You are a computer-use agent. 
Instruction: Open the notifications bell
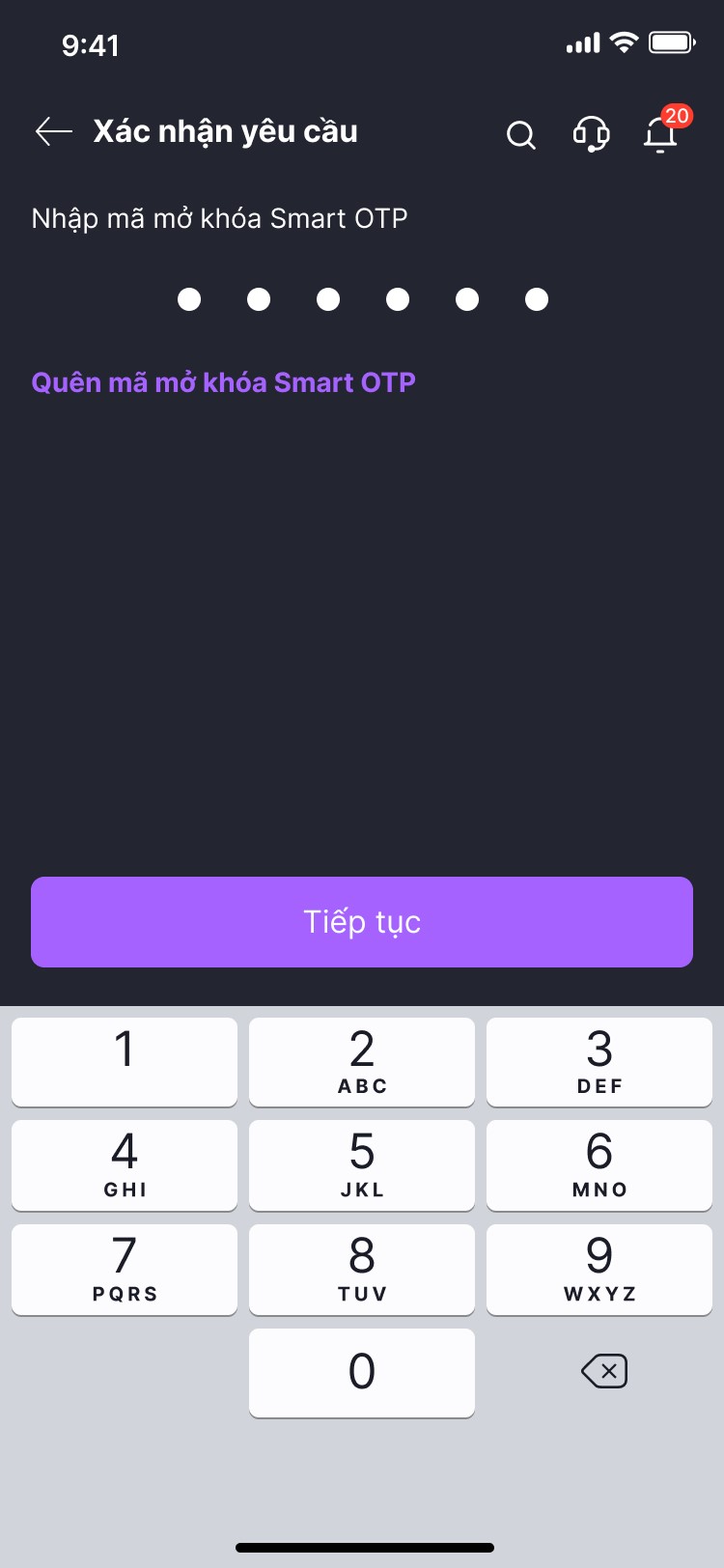(661, 133)
